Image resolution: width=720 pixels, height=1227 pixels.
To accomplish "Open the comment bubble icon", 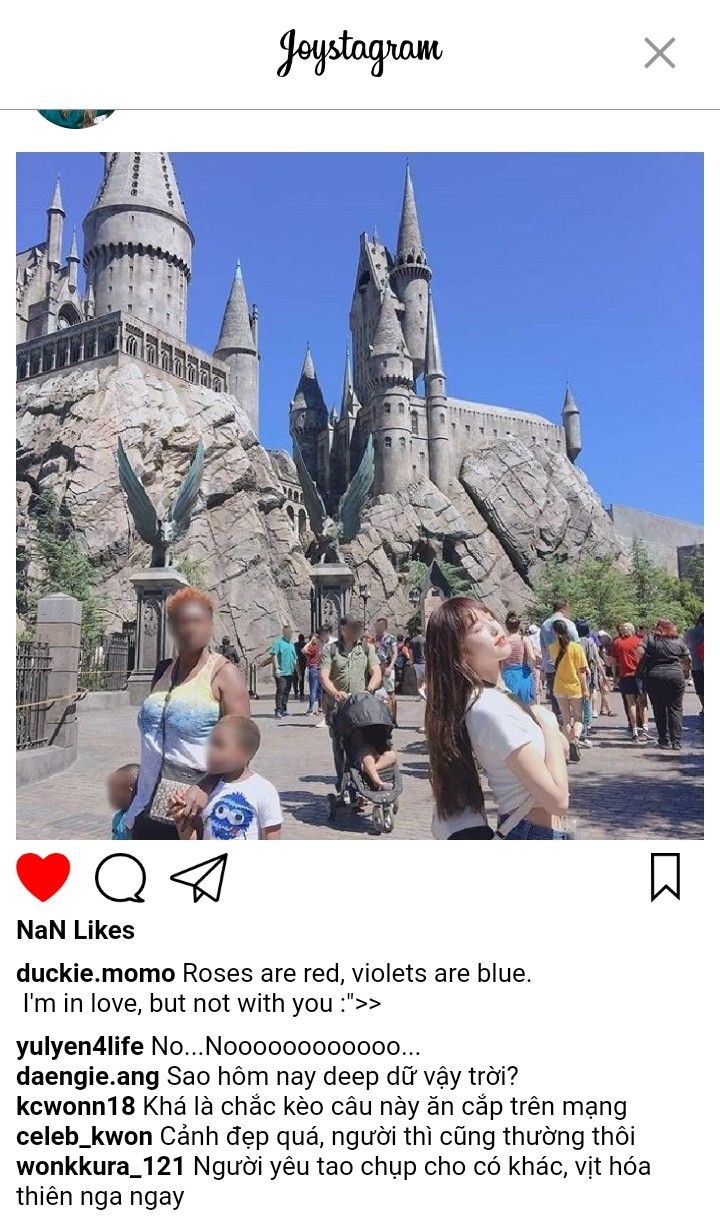I will (120, 879).
